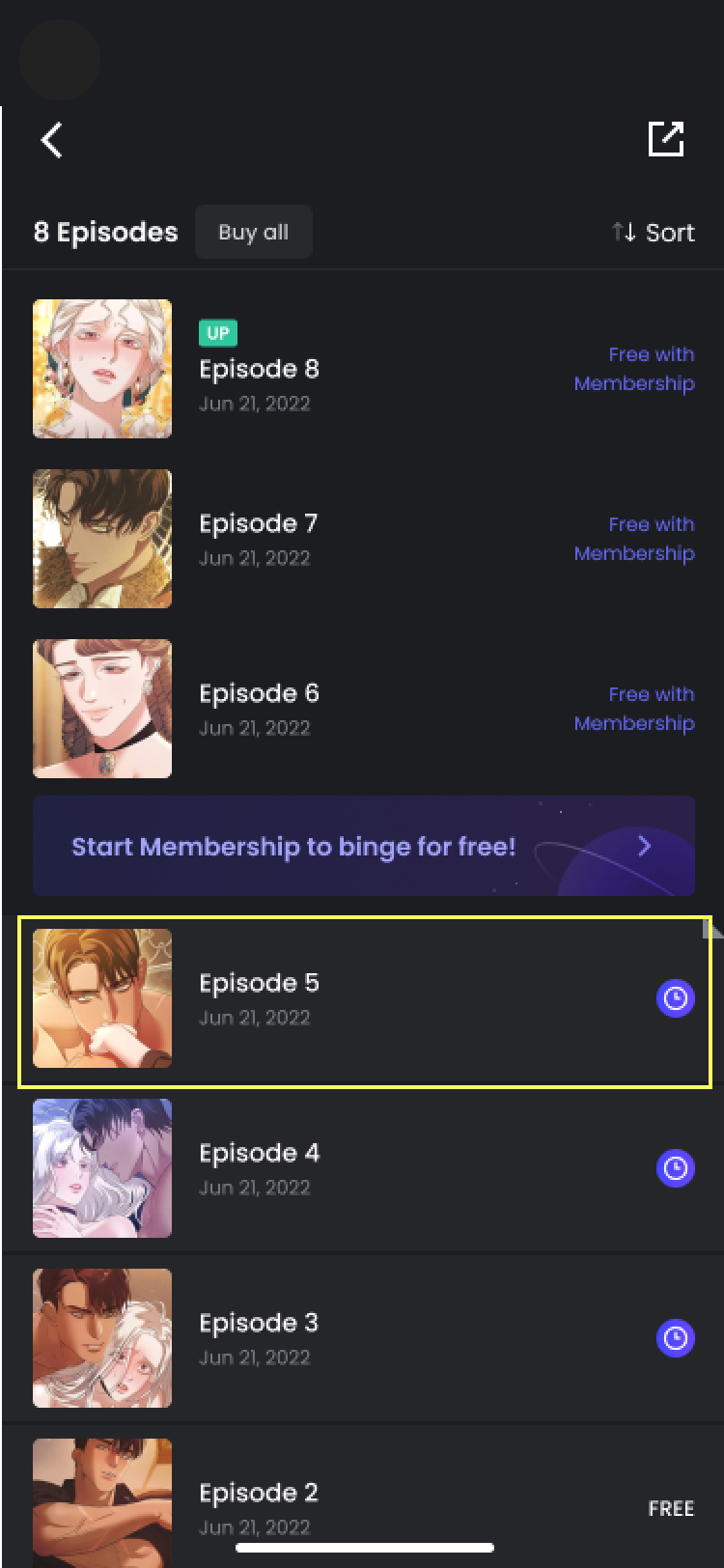Click Free with Membership on Episode 6
Screen dimensions: 724x1568
tap(634, 708)
